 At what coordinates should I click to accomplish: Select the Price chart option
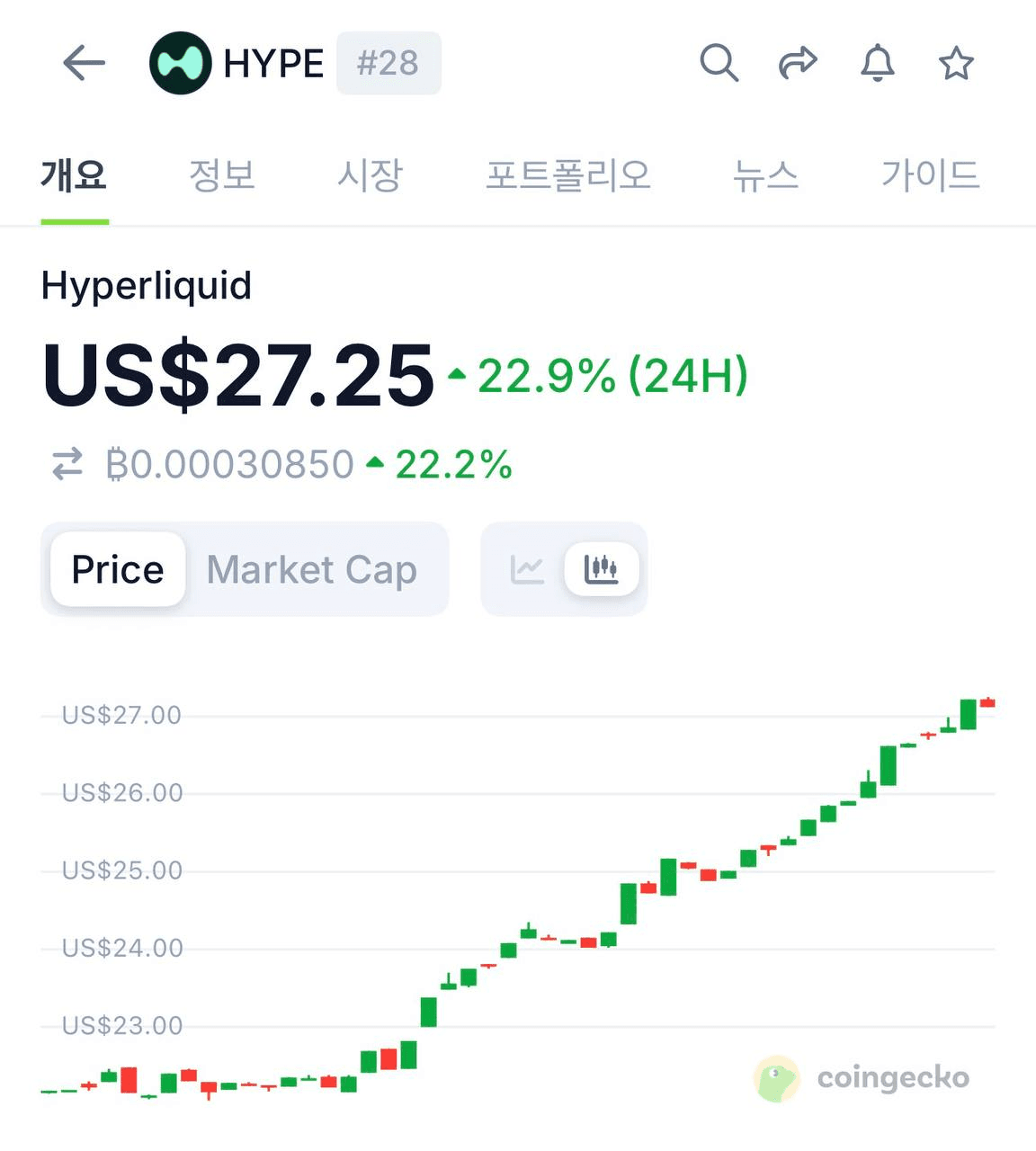(118, 569)
